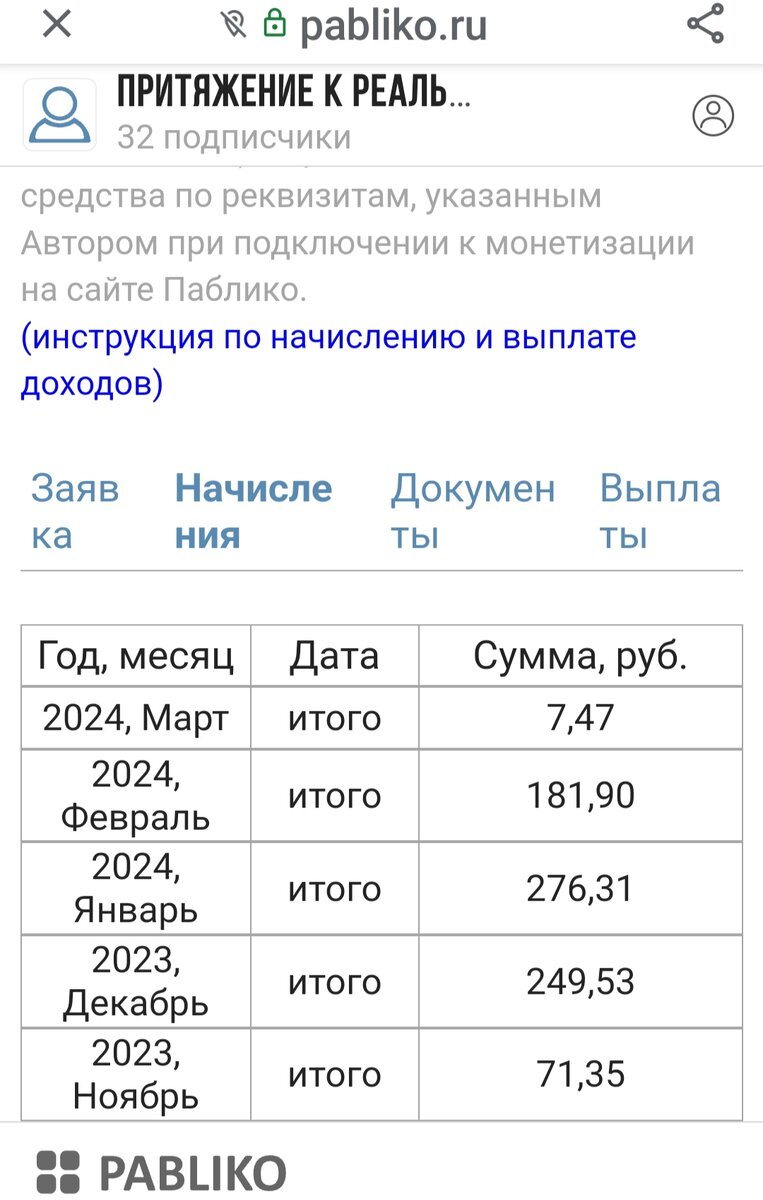
Task: Close the page with the X icon
Action: 56,24
